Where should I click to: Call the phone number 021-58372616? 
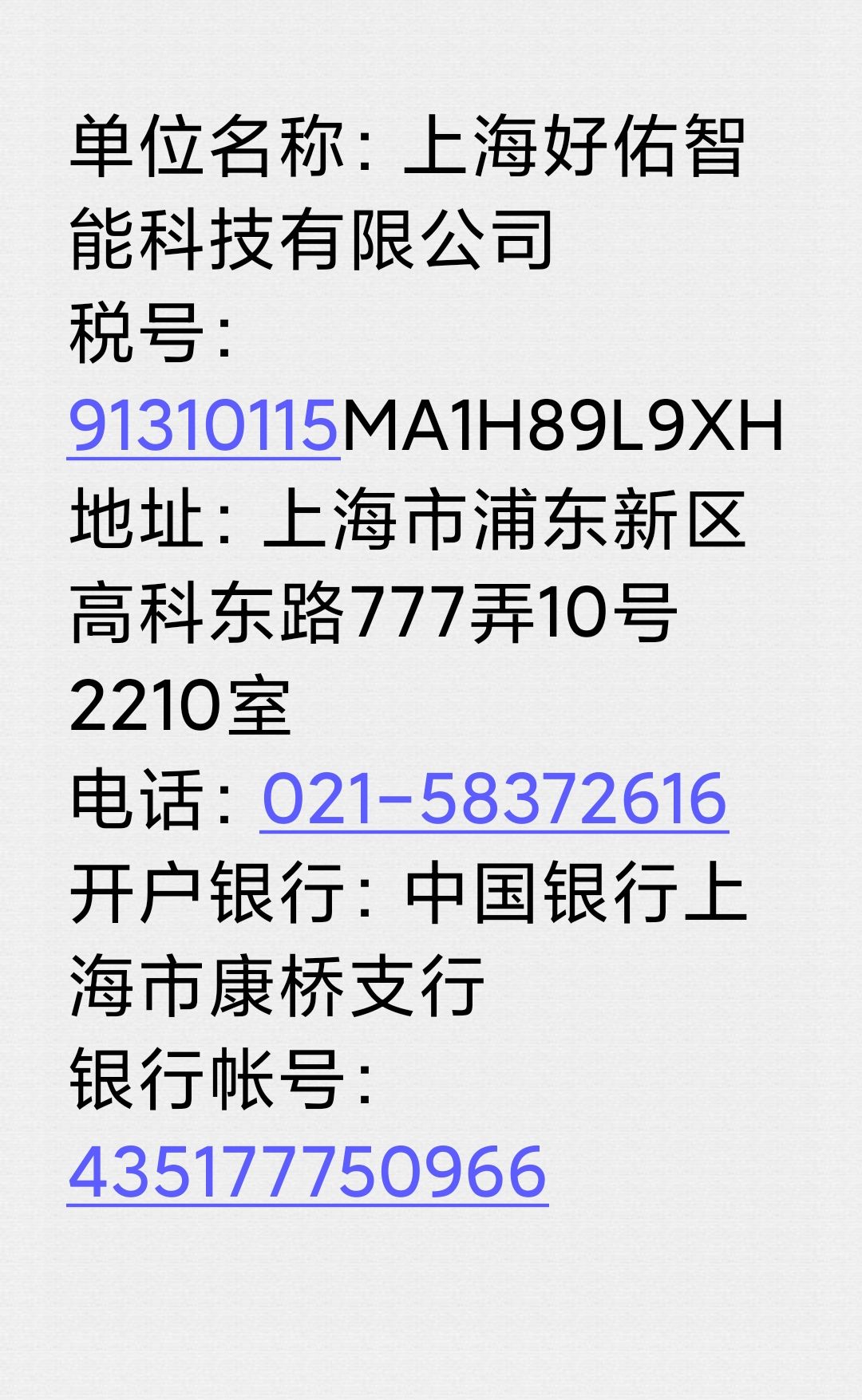494,799
